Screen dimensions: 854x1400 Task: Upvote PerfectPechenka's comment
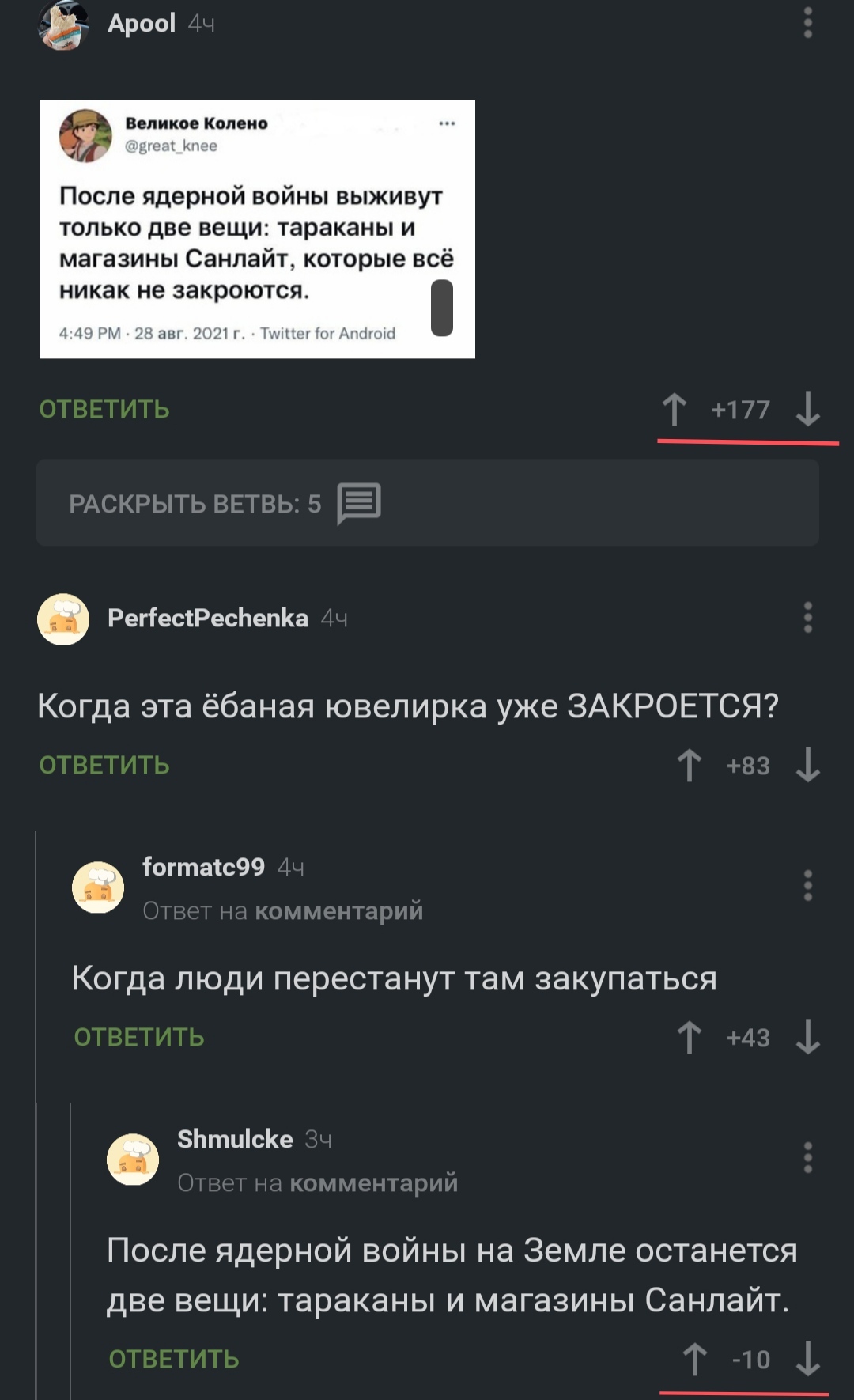click(x=690, y=765)
